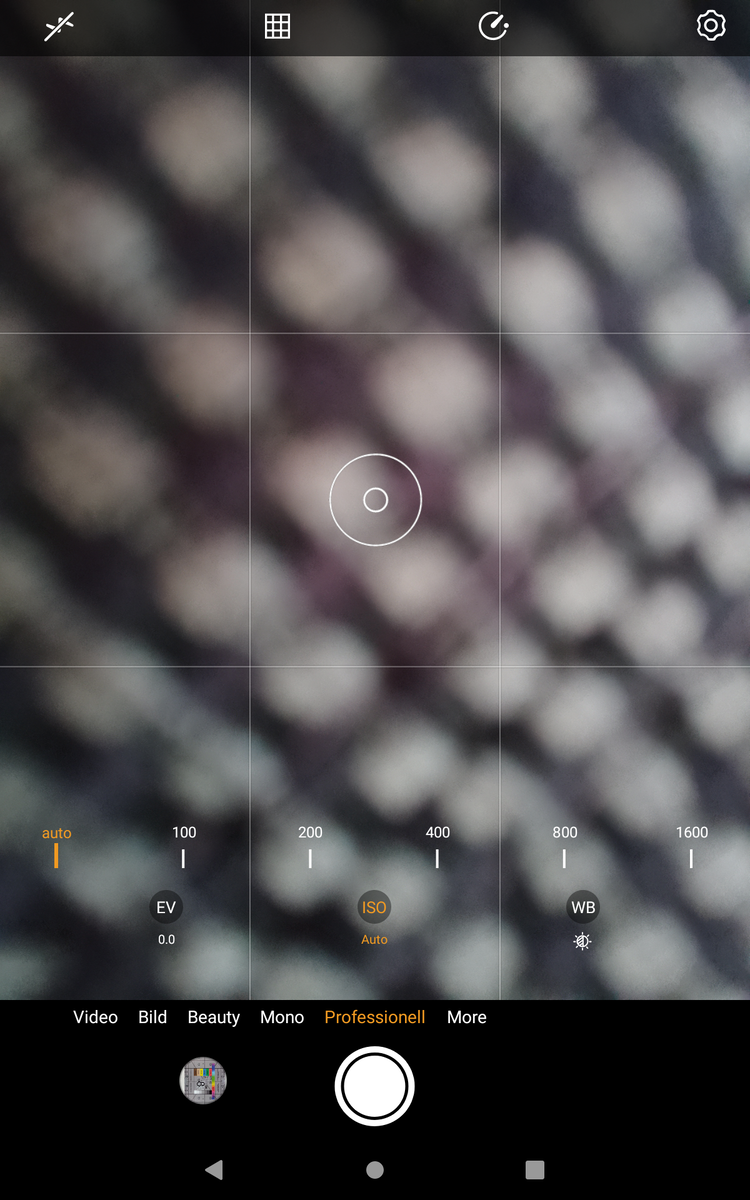Set ISO back to auto
Screen dimensions: 750x1200
click(56, 848)
